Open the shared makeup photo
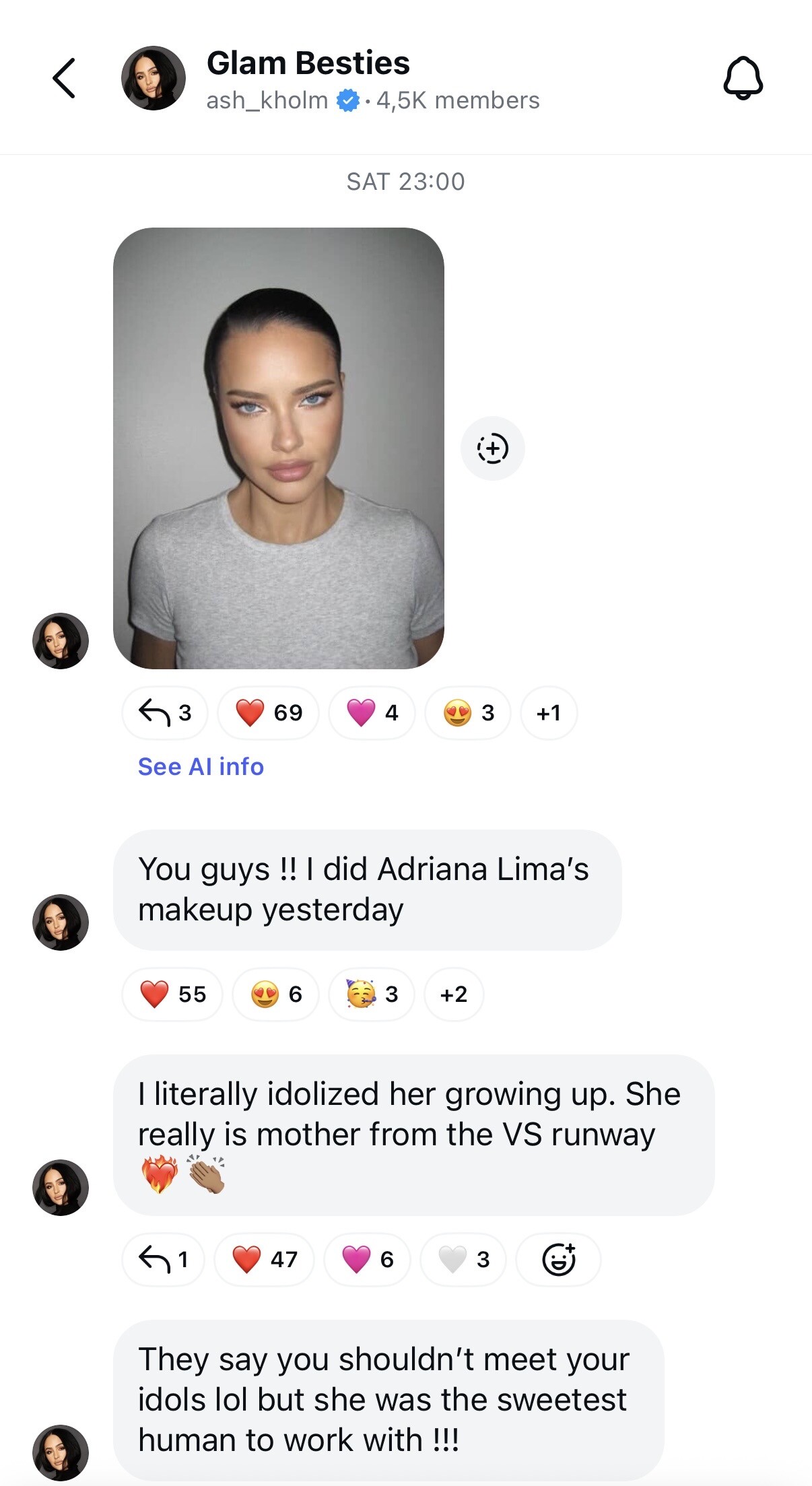The width and height of the screenshot is (812, 1486). [278, 448]
